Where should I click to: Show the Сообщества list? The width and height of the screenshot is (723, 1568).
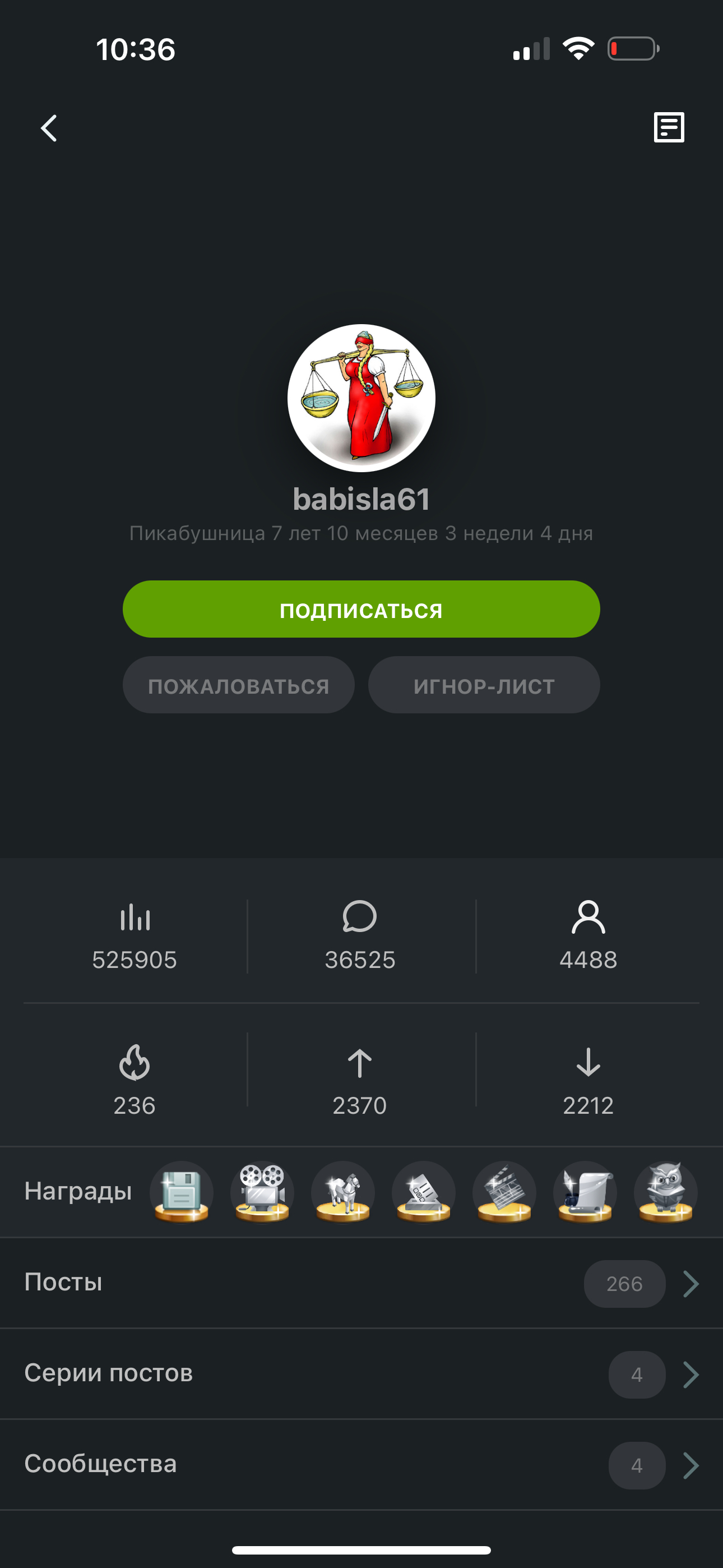(361, 1464)
